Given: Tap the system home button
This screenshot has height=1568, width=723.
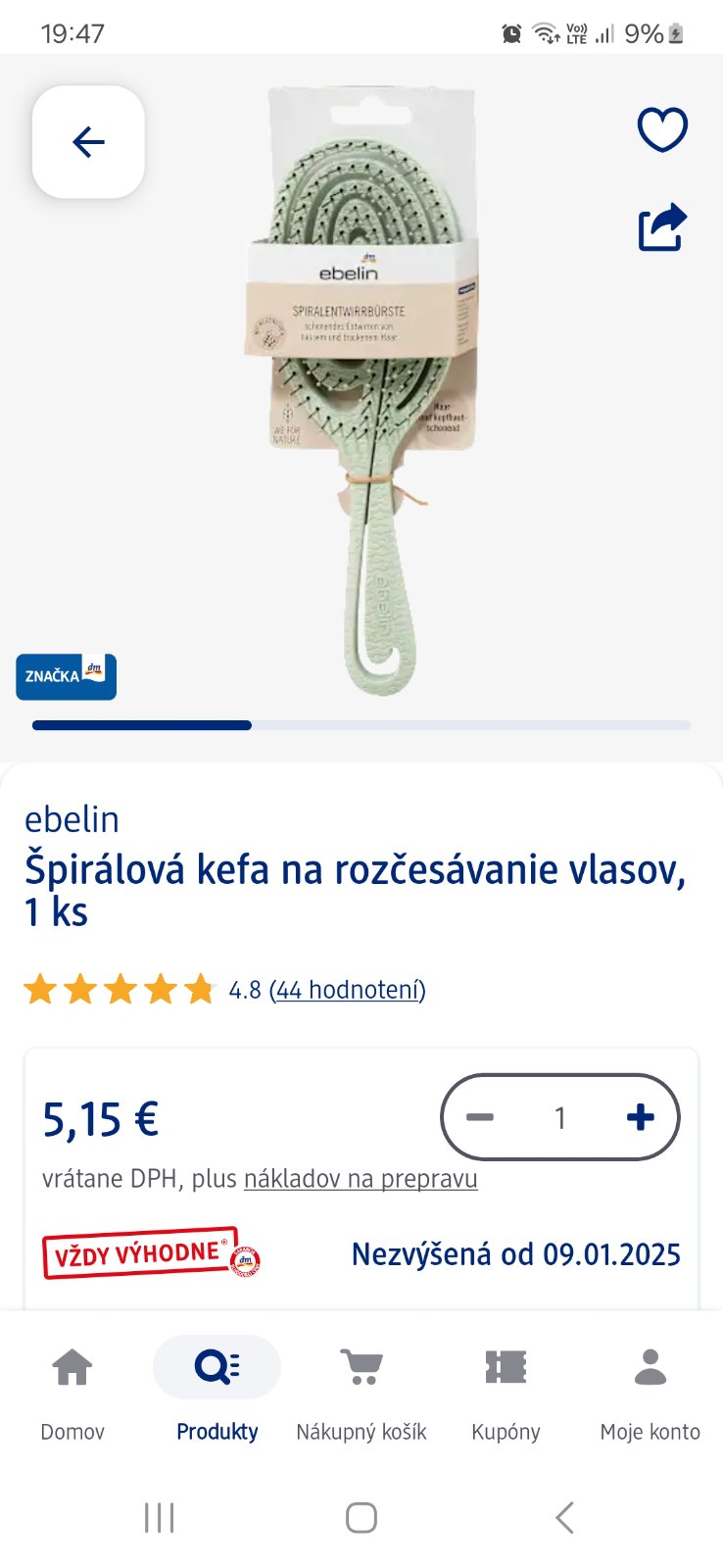Looking at the screenshot, I should [x=361, y=1518].
